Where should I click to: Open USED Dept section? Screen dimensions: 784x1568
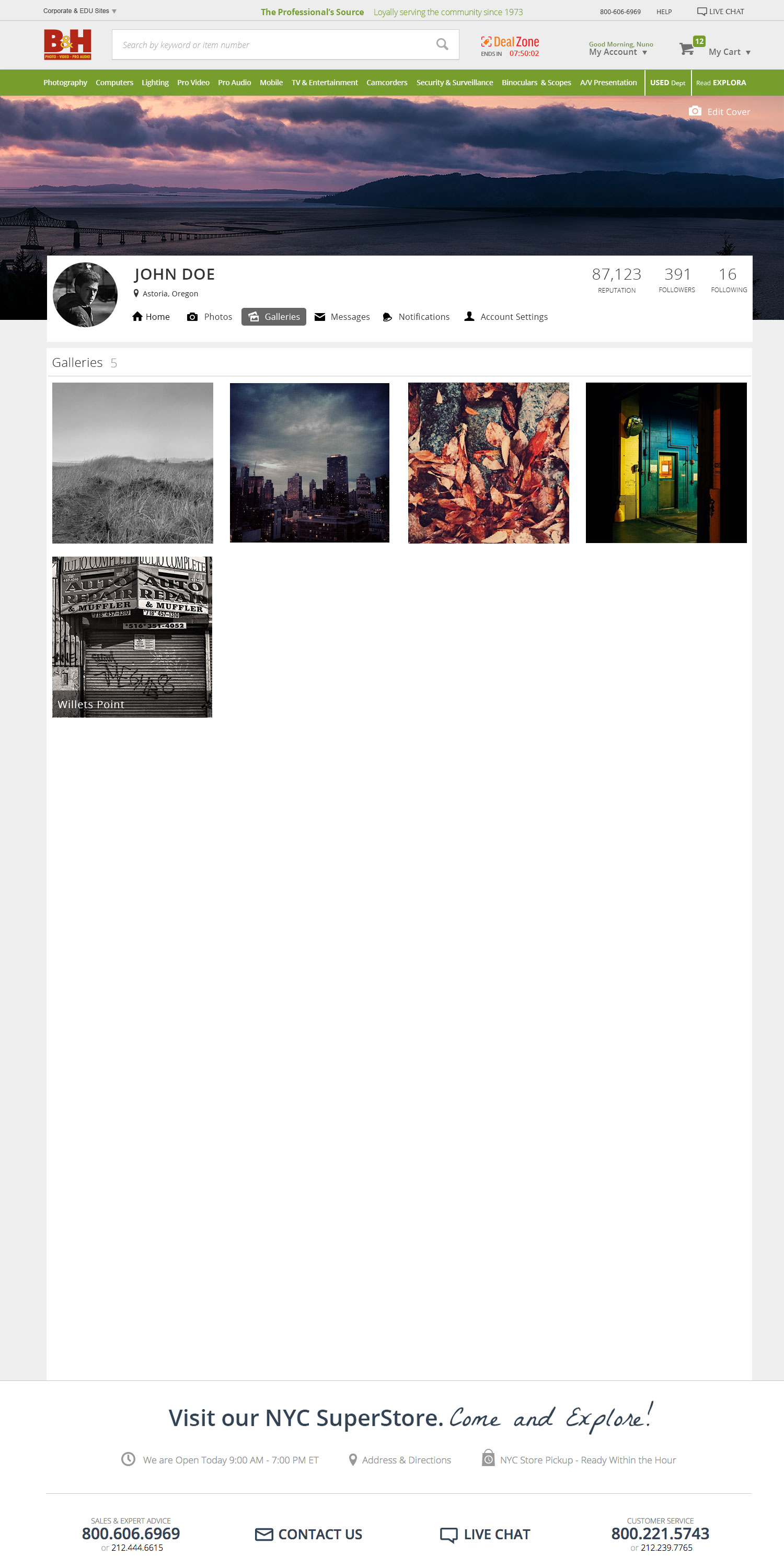[x=667, y=83]
